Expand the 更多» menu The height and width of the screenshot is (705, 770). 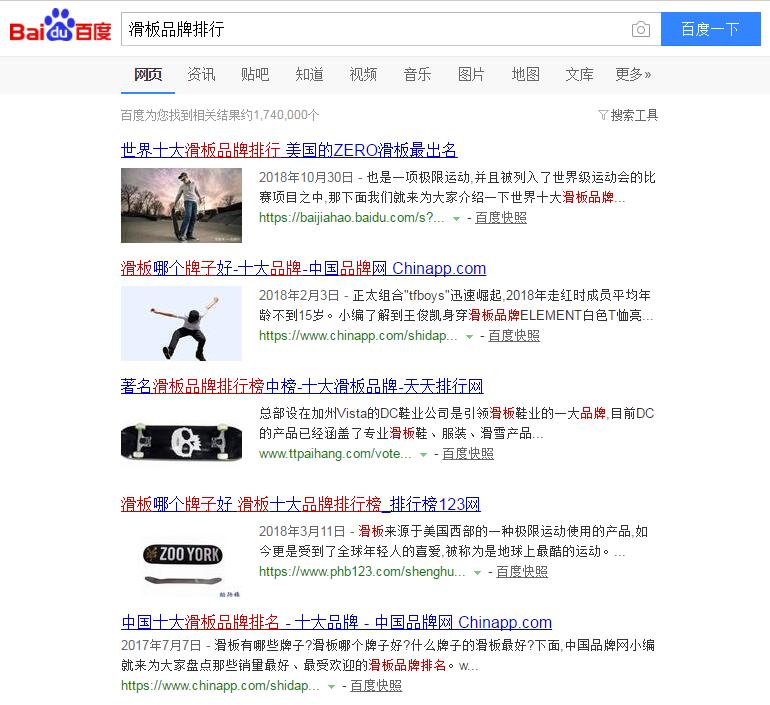click(x=633, y=74)
